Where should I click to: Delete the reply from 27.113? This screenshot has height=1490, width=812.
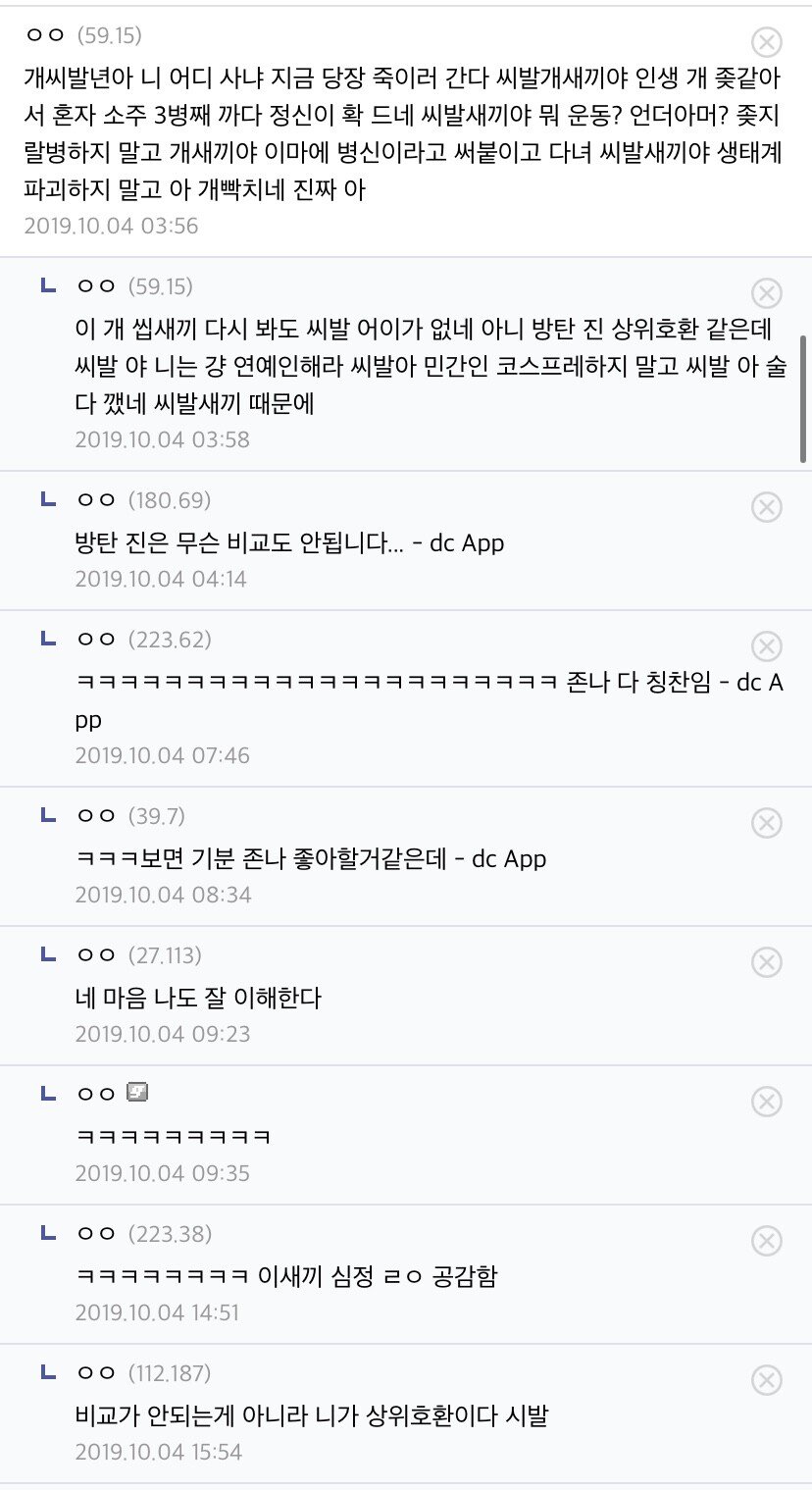point(766,962)
